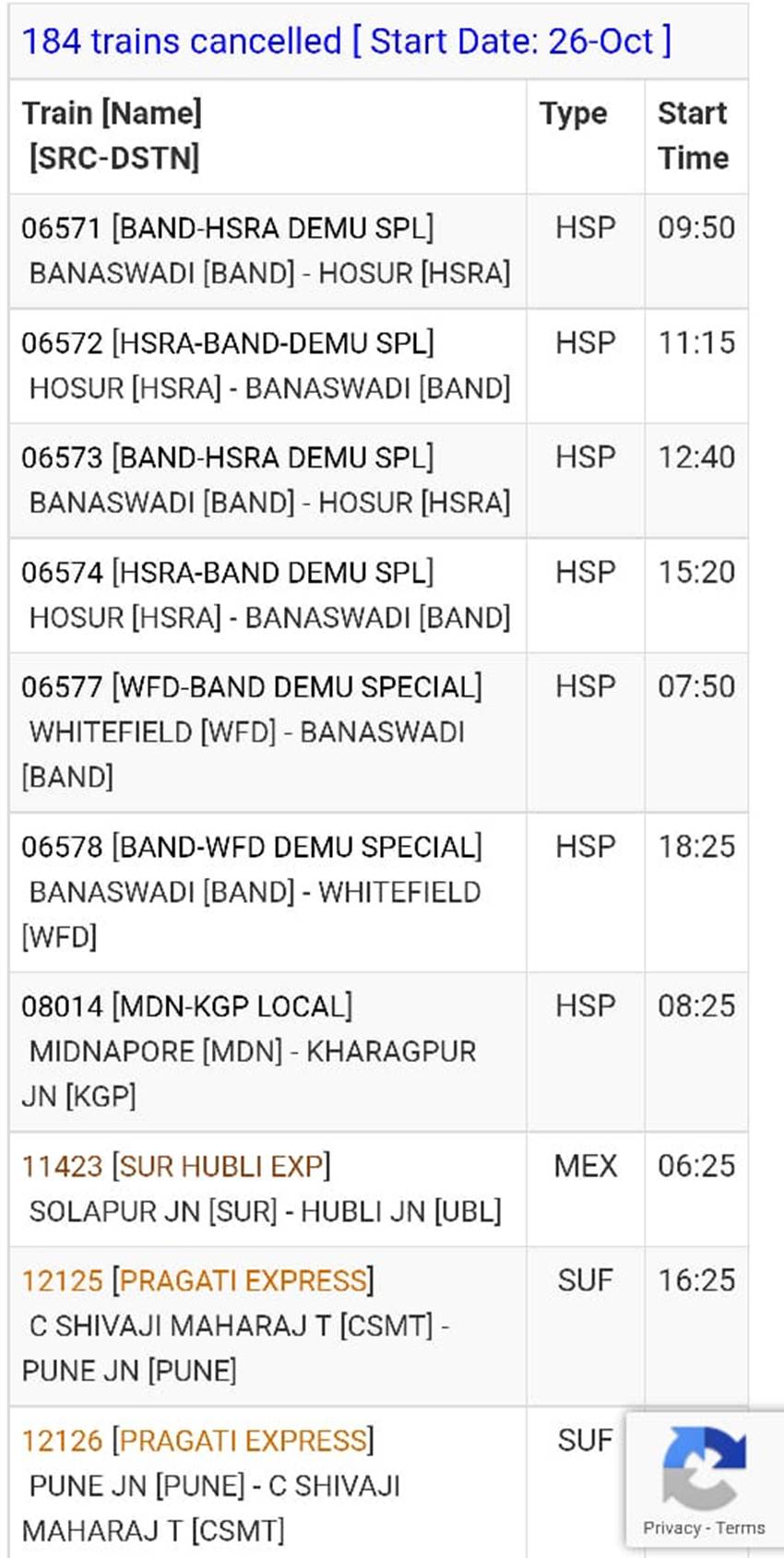Open train 12126 PRAGATI EXPRESS details
The width and height of the screenshot is (784, 1558).
click(x=197, y=1441)
